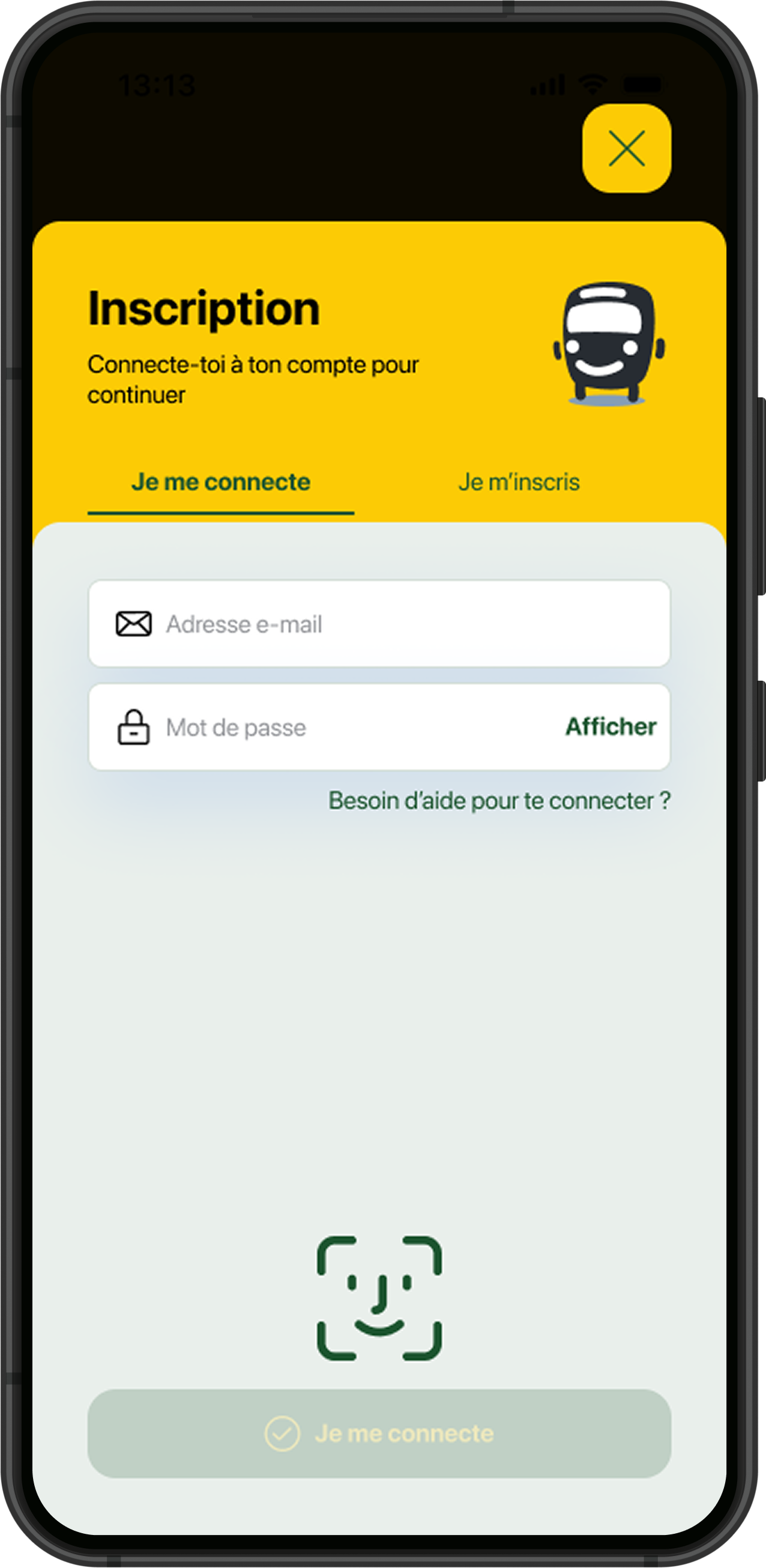Tap the bottom Je me connecte button
The image size is (766, 1568).
tap(379, 1434)
